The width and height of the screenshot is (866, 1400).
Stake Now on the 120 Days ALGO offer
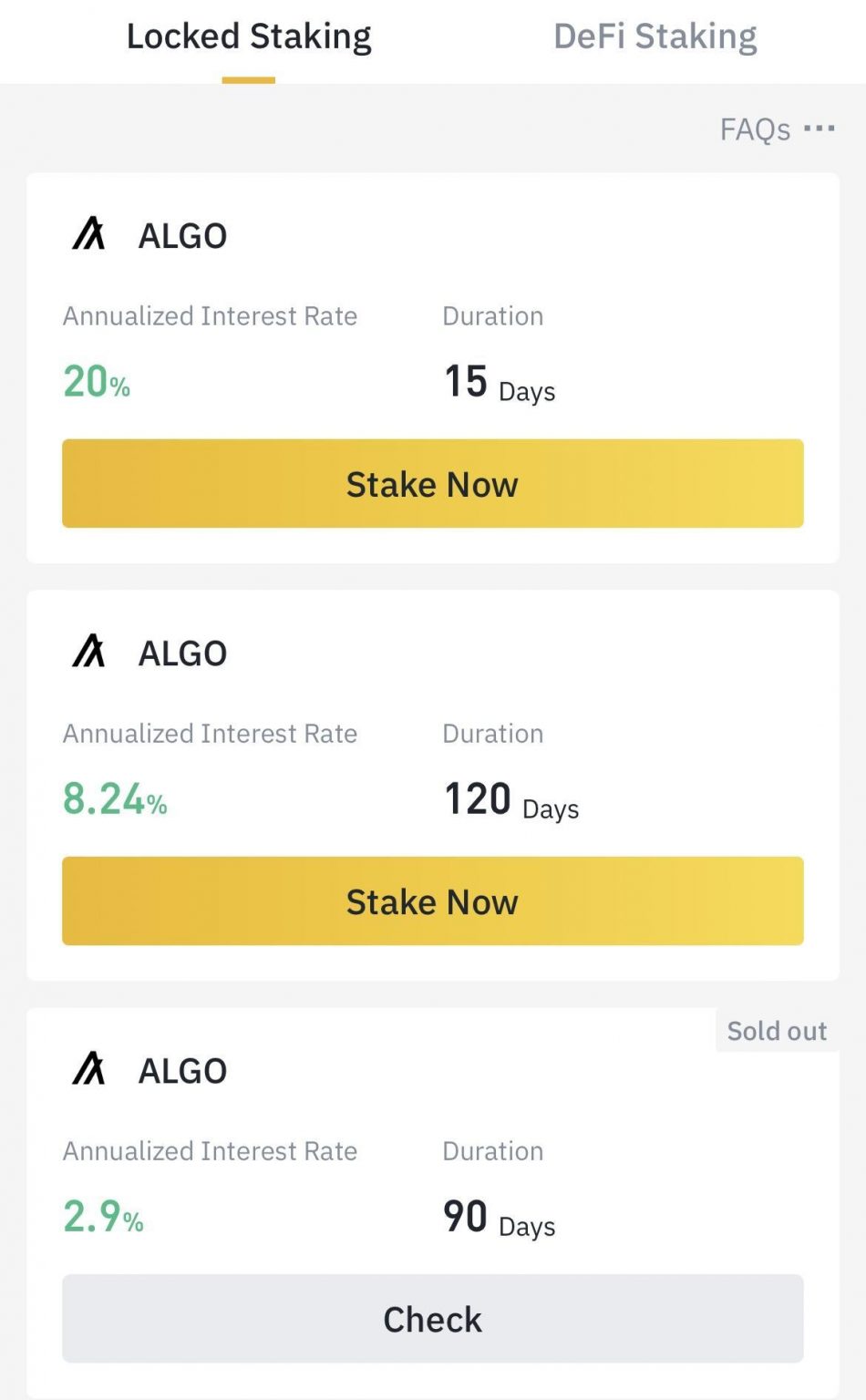click(432, 901)
